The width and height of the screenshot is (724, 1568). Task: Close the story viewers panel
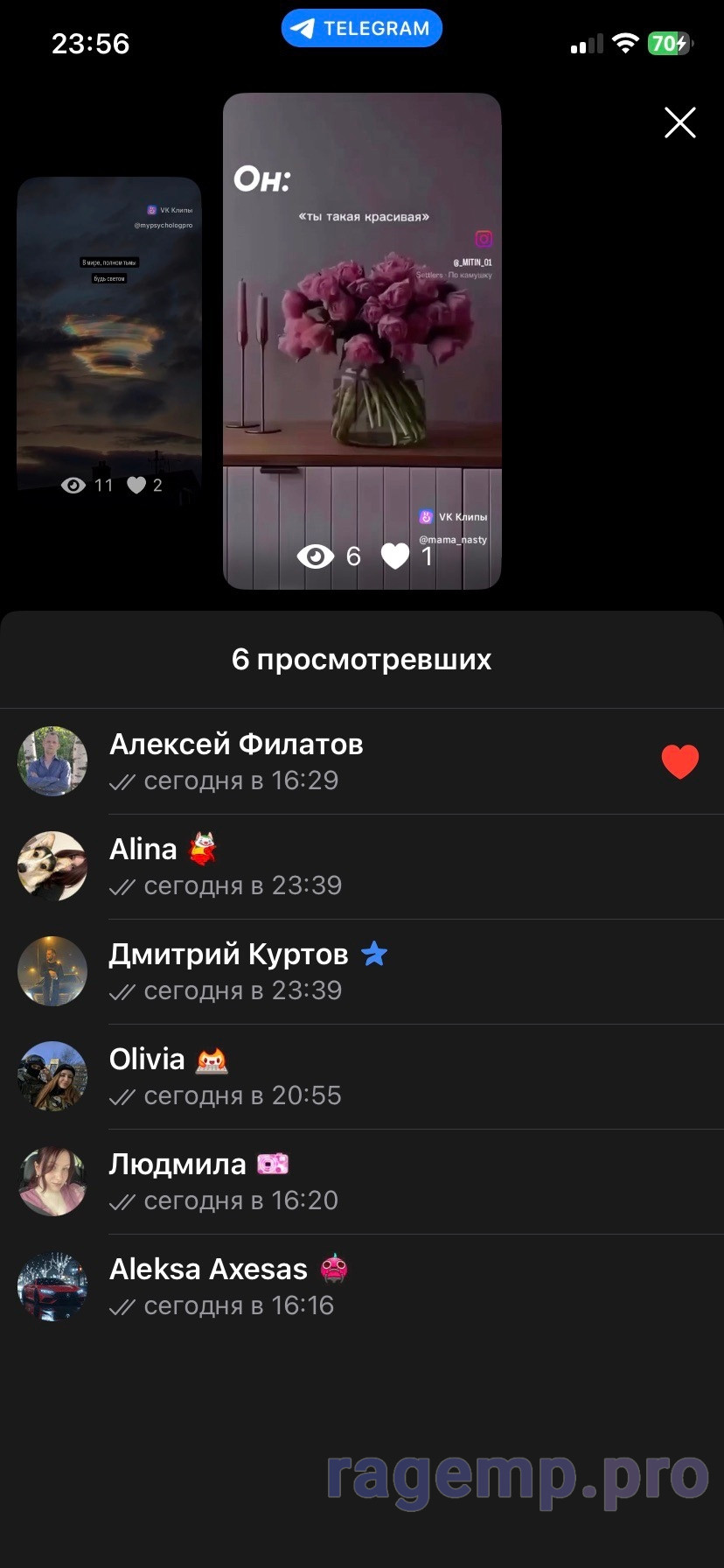679,123
